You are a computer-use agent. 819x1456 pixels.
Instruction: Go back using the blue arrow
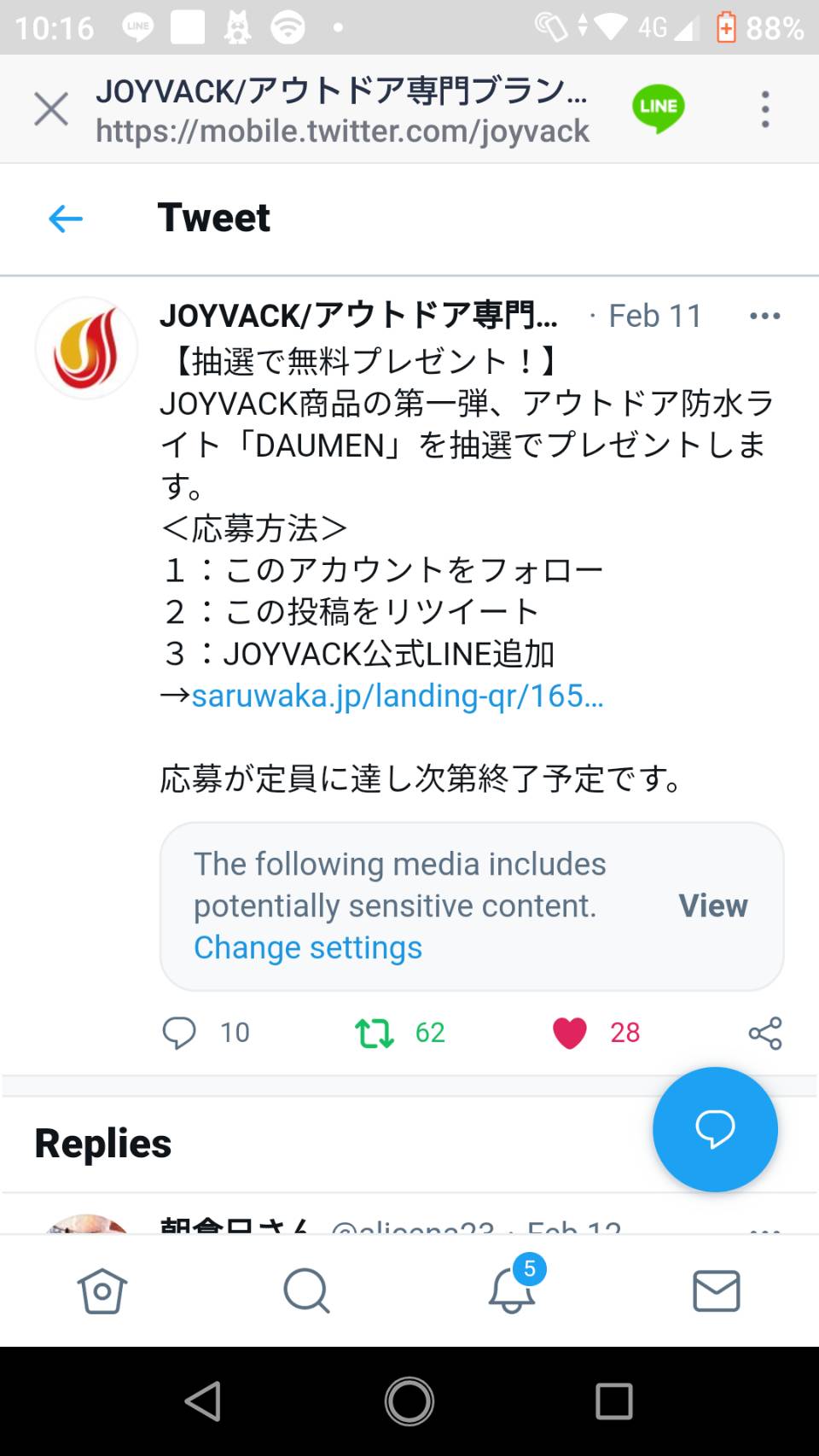66,218
